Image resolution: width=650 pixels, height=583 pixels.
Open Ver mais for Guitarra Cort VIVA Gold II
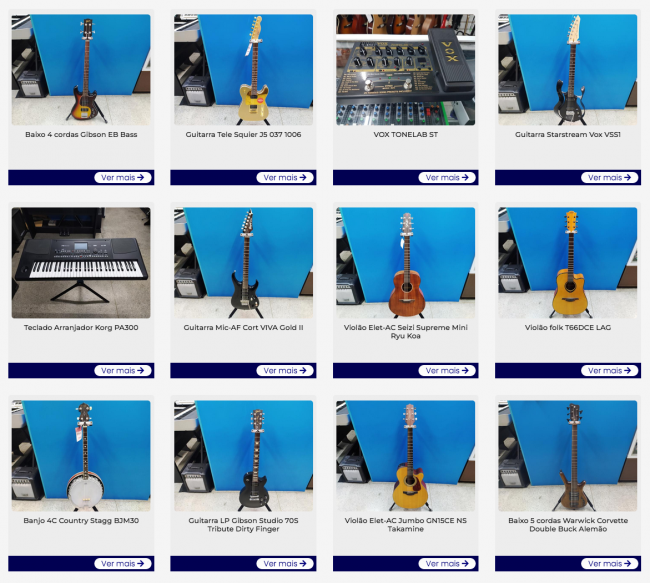pyautogui.click(x=285, y=370)
